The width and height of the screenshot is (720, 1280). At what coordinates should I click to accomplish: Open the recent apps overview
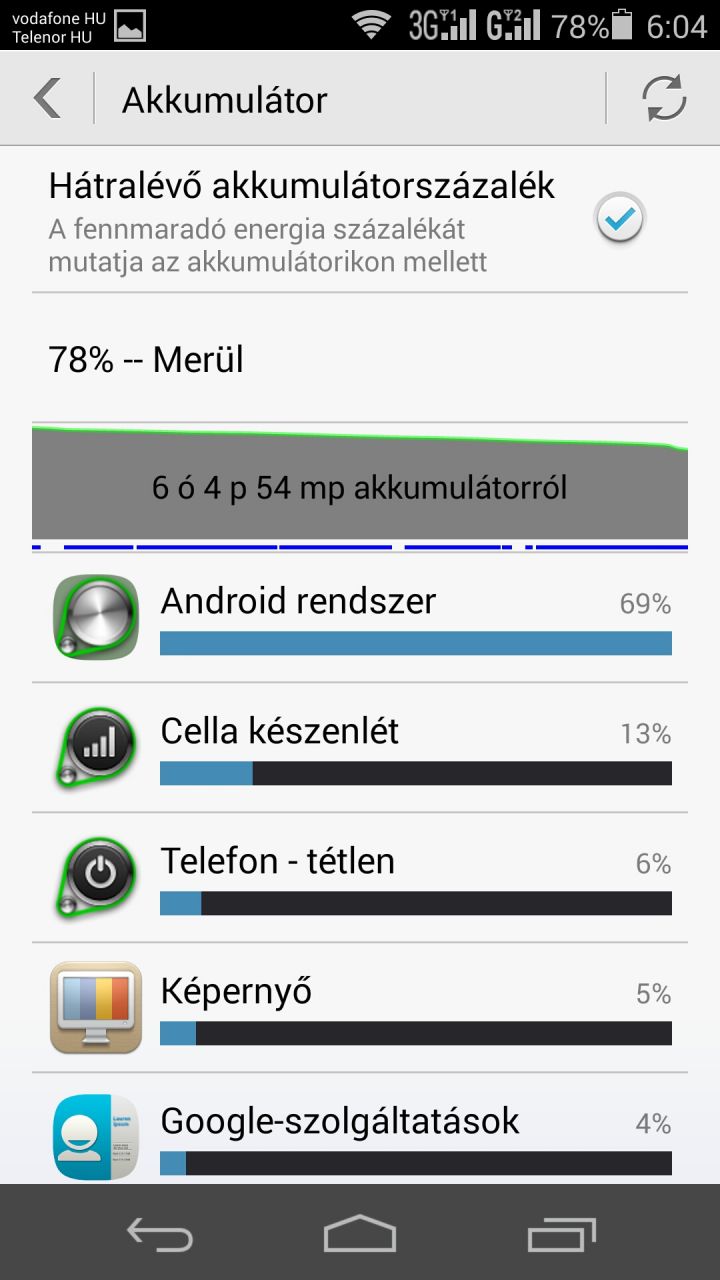coord(561,1234)
